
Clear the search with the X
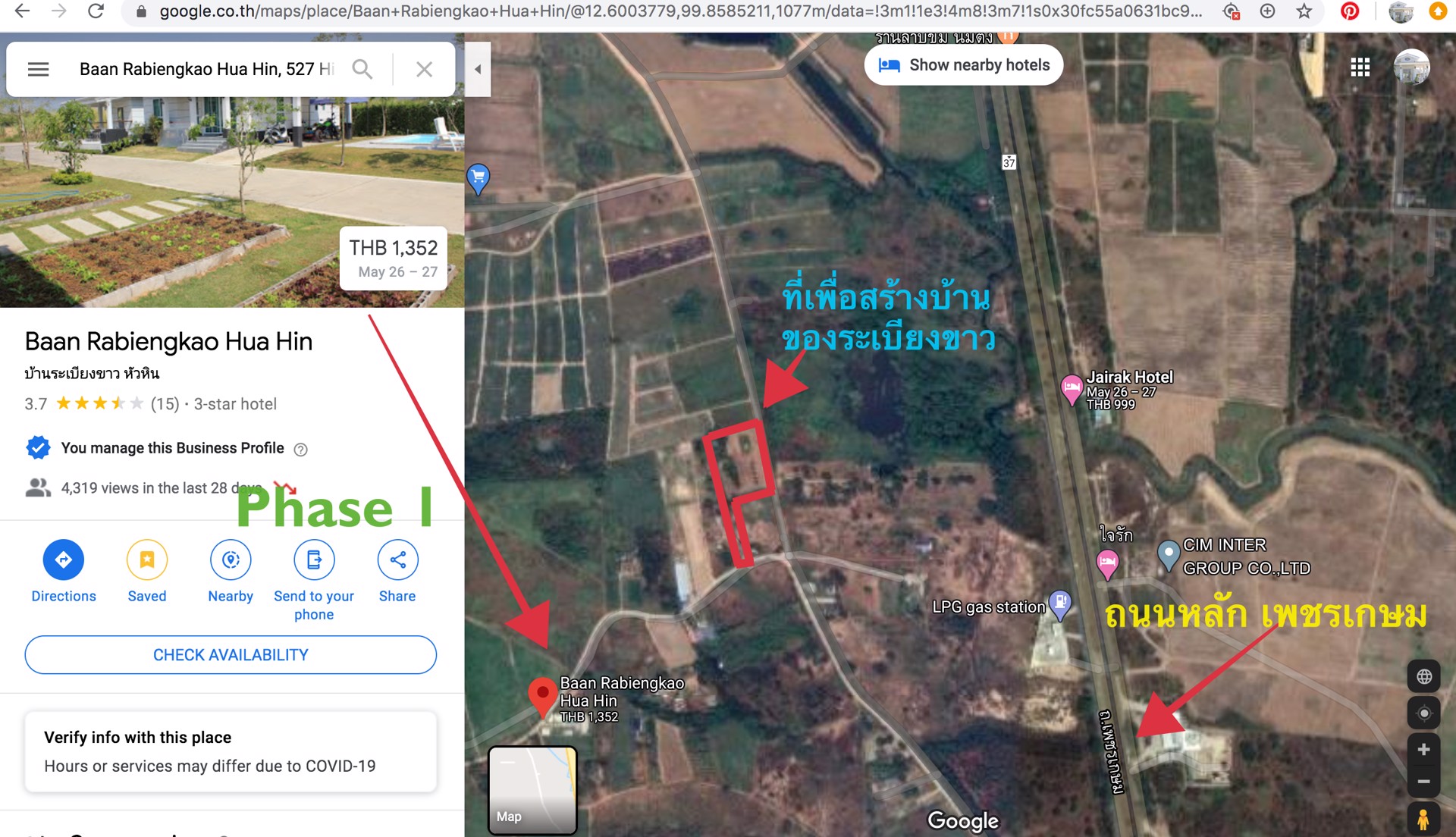coord(424,69)
